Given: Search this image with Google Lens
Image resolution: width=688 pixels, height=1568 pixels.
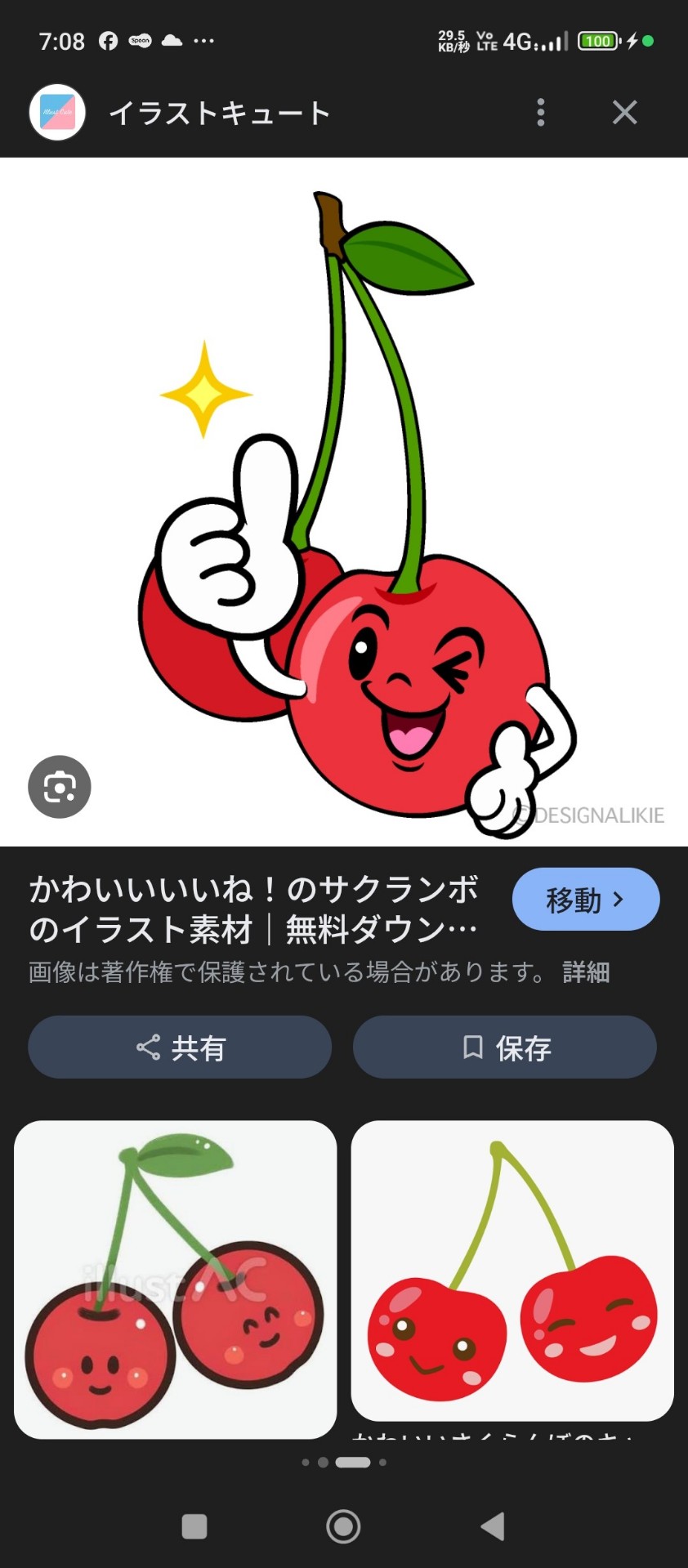Looking at the screenshot, I should 60,787.
